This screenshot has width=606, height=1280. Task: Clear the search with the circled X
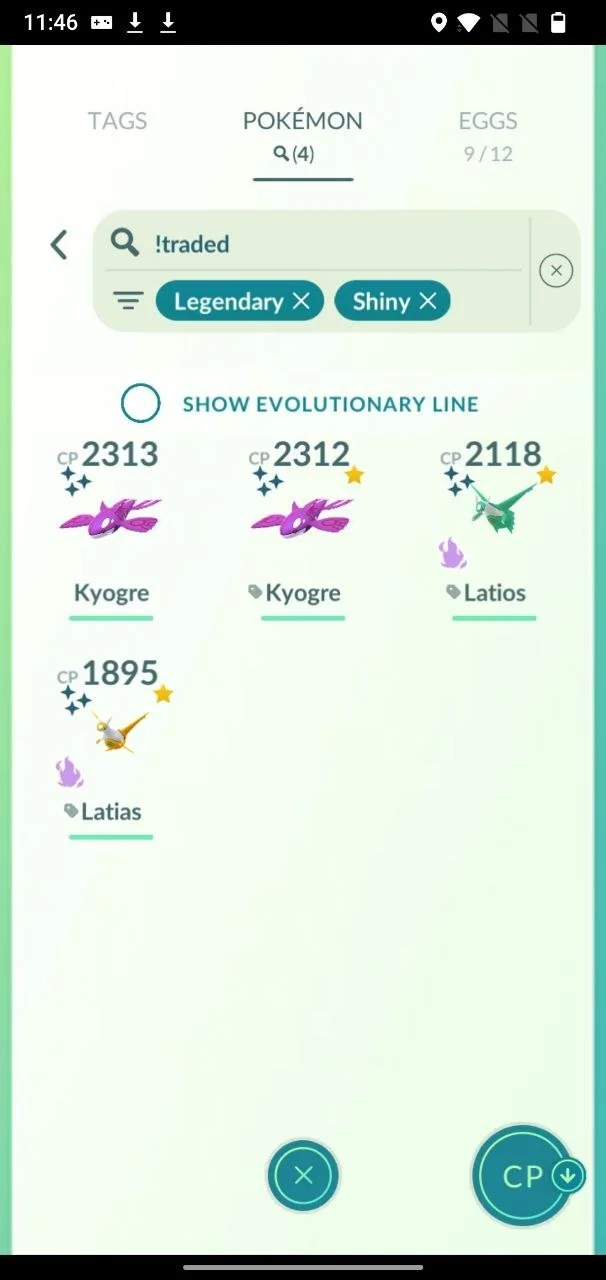[556, 270]
